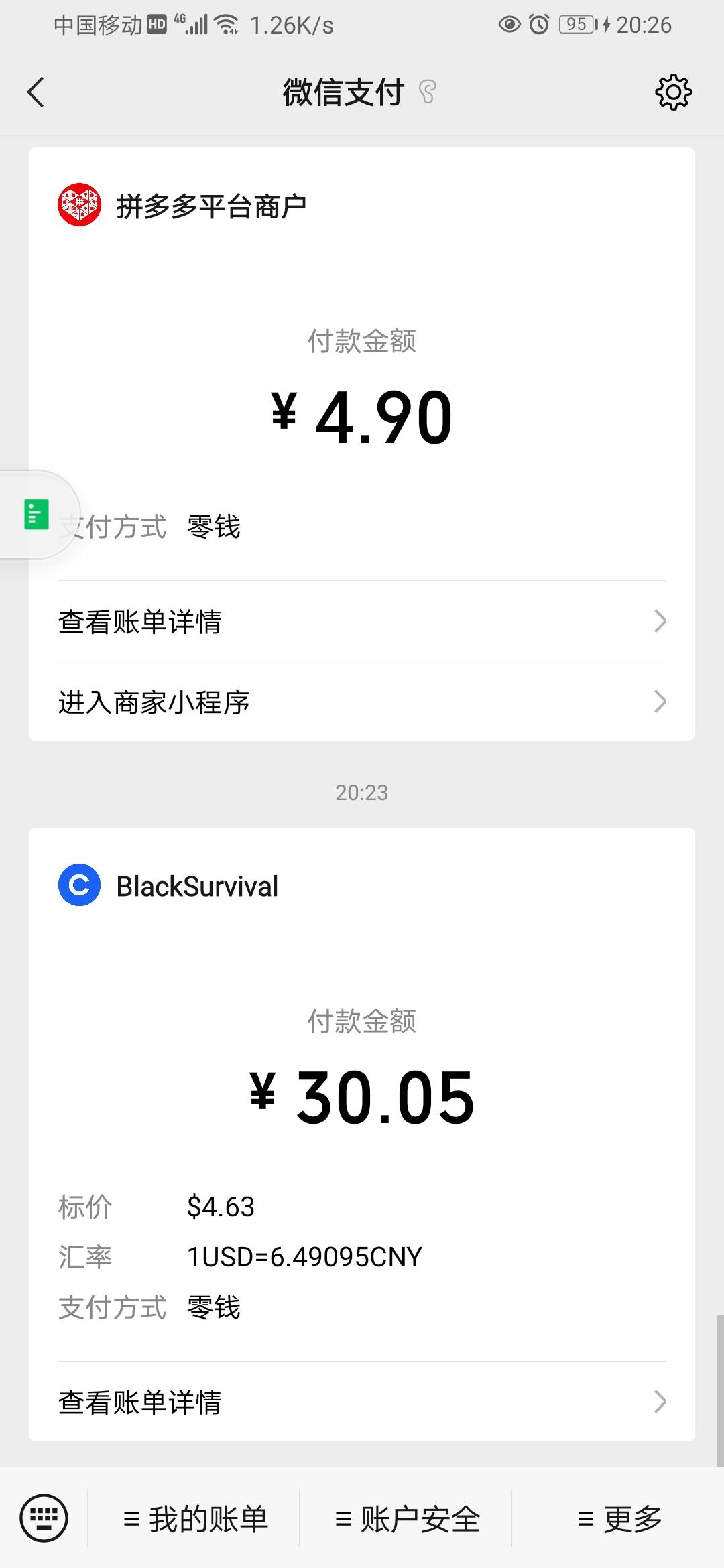
Task: Open WeChat Pay settings gear
Action: 673,92
